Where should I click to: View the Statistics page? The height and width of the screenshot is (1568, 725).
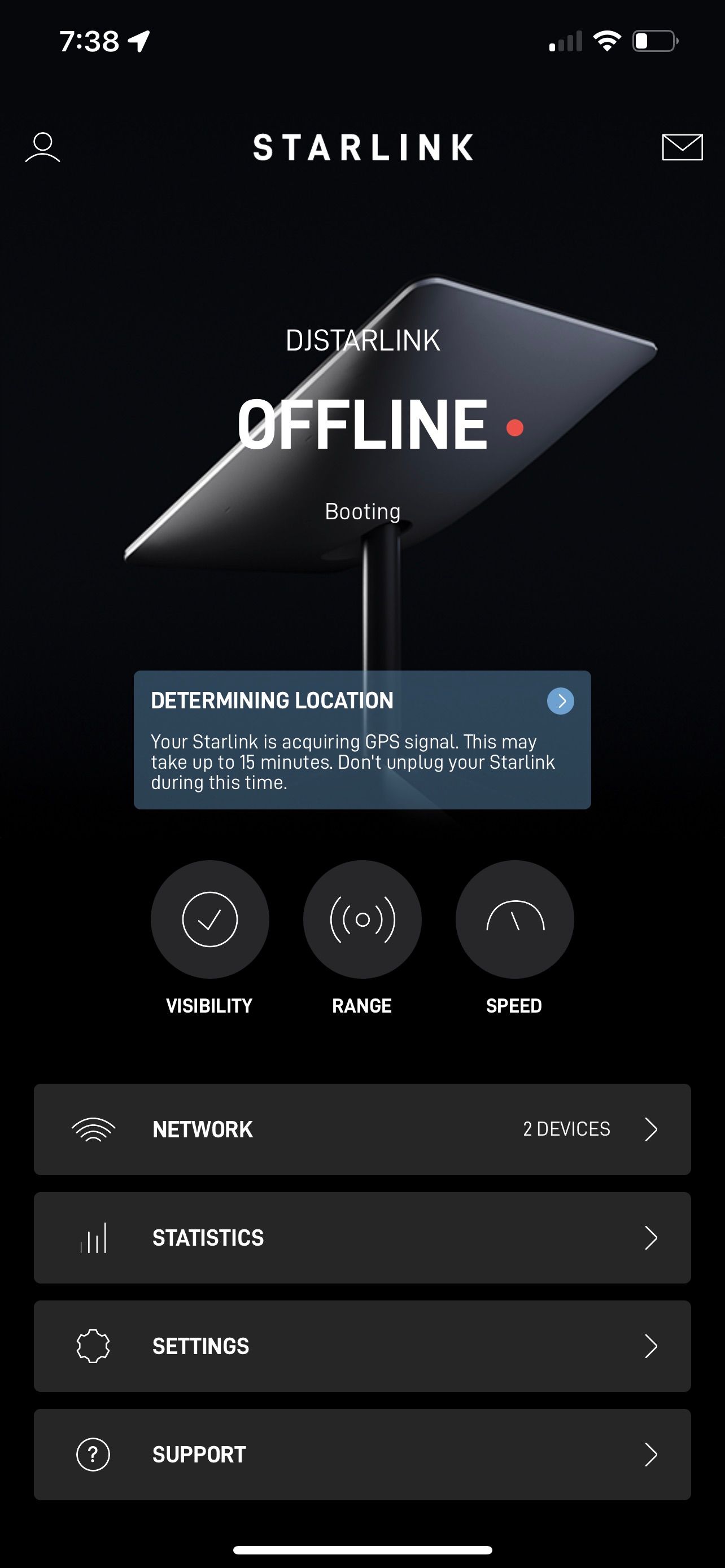(362, 1237)
